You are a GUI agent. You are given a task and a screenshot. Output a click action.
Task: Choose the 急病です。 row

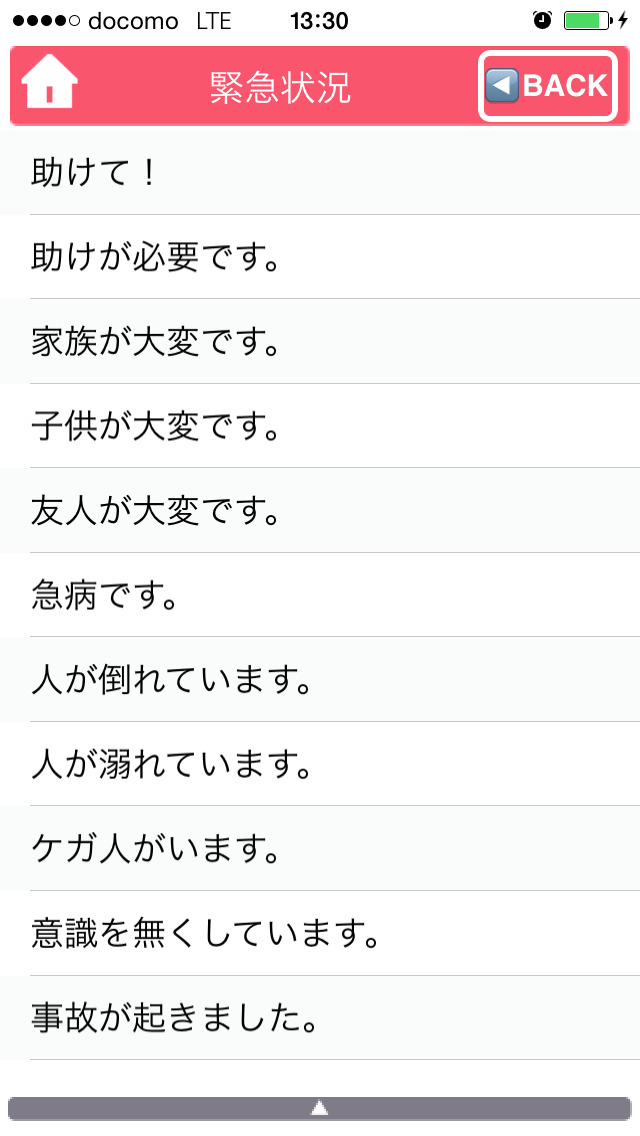point(320,595)
